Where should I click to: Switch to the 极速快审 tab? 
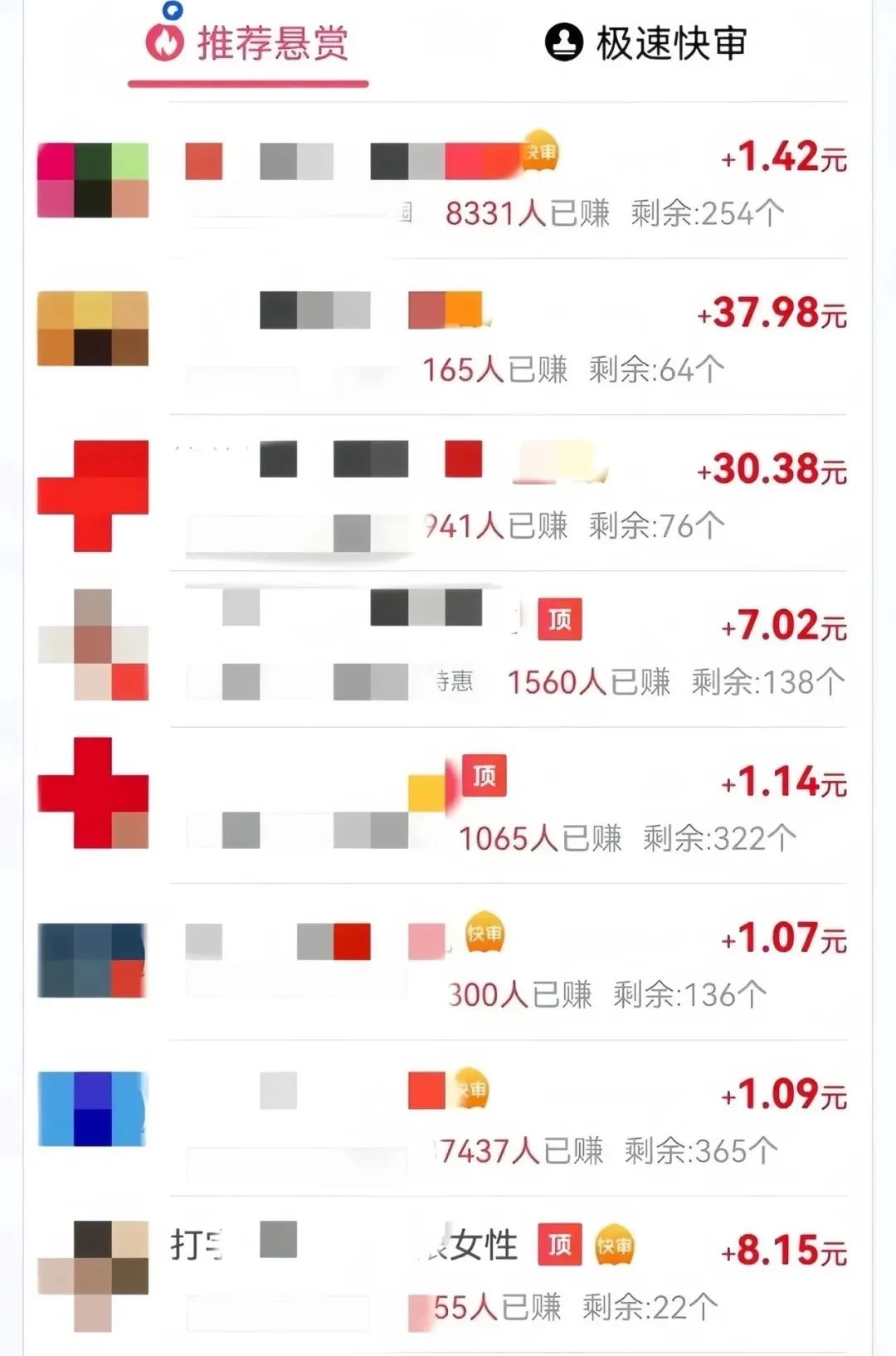click(646, 43)
